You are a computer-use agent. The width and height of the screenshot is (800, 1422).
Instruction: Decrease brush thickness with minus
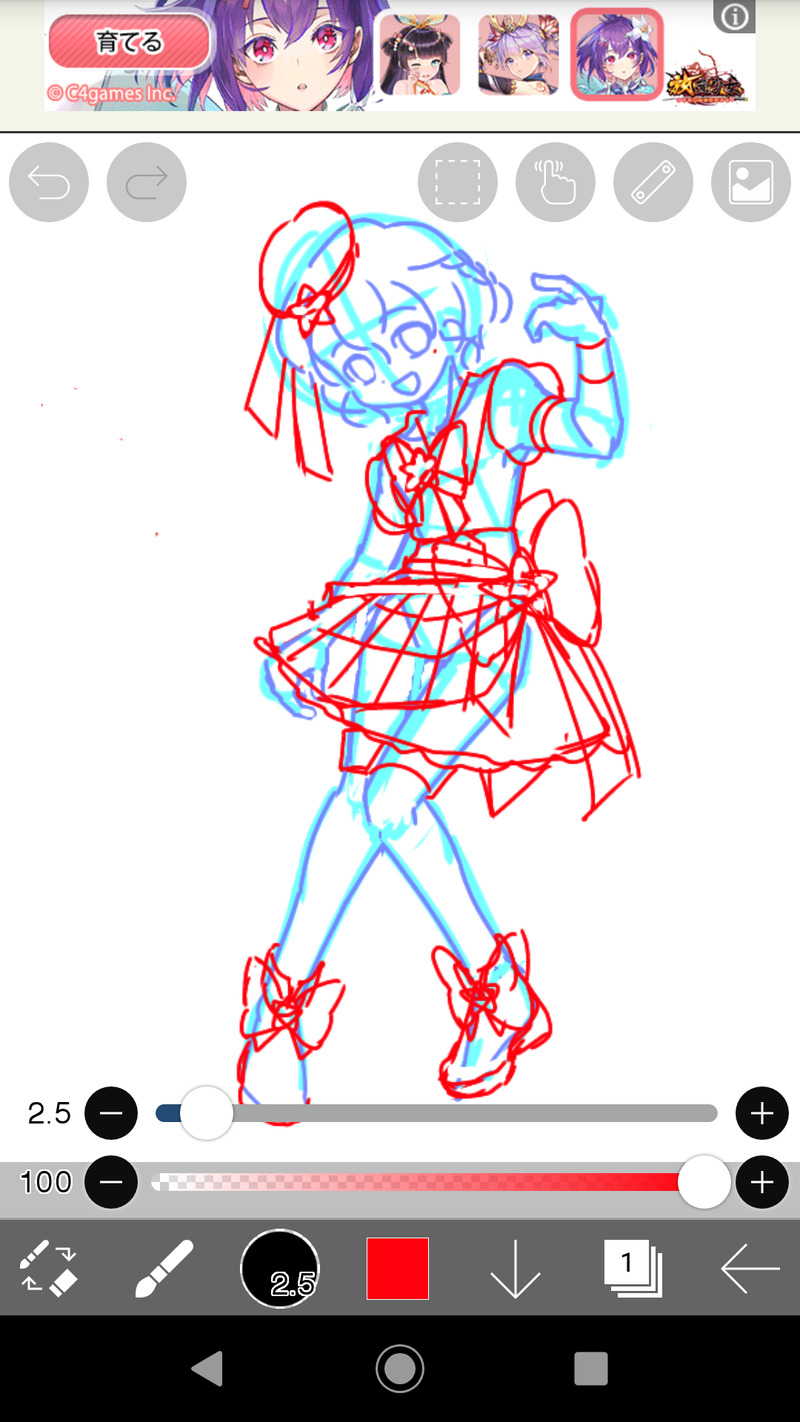111,1113
